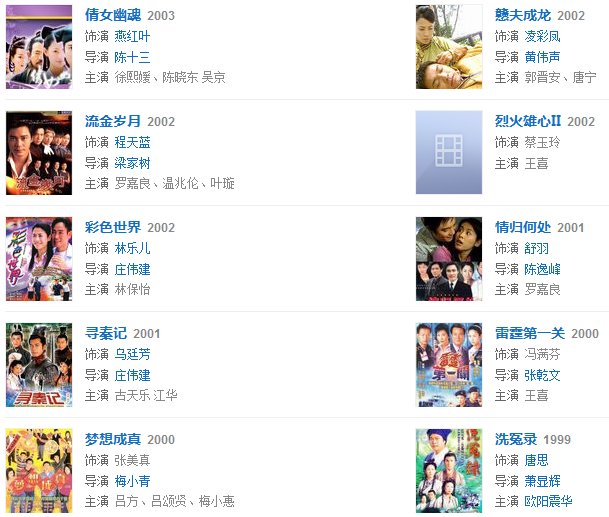This screenshot has width=609, height=517.
Task: Open director 黄伟声's page
Action: (542, 57)
